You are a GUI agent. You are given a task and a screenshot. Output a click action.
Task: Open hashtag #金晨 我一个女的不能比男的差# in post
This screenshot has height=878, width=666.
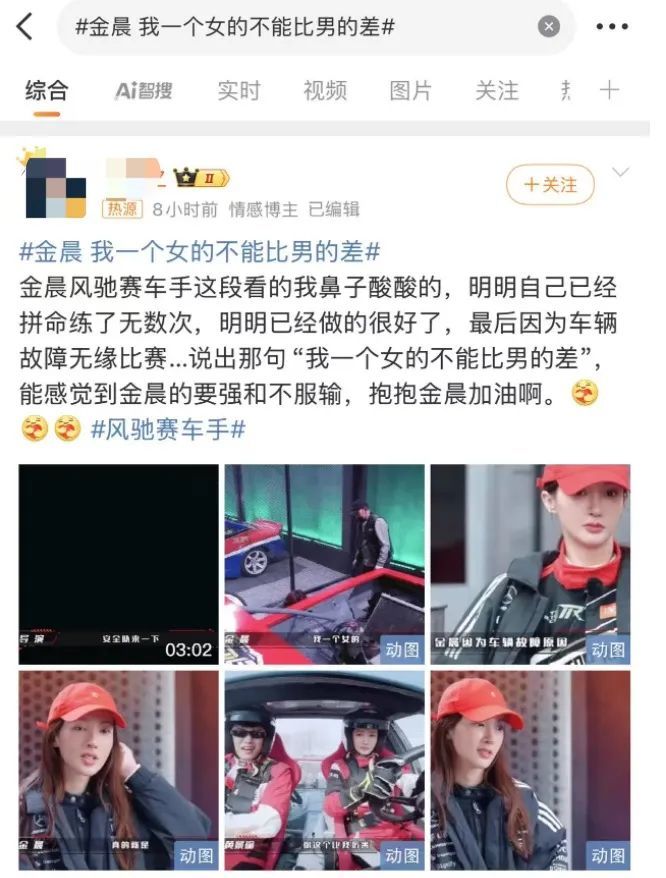[x=200, y=252]
